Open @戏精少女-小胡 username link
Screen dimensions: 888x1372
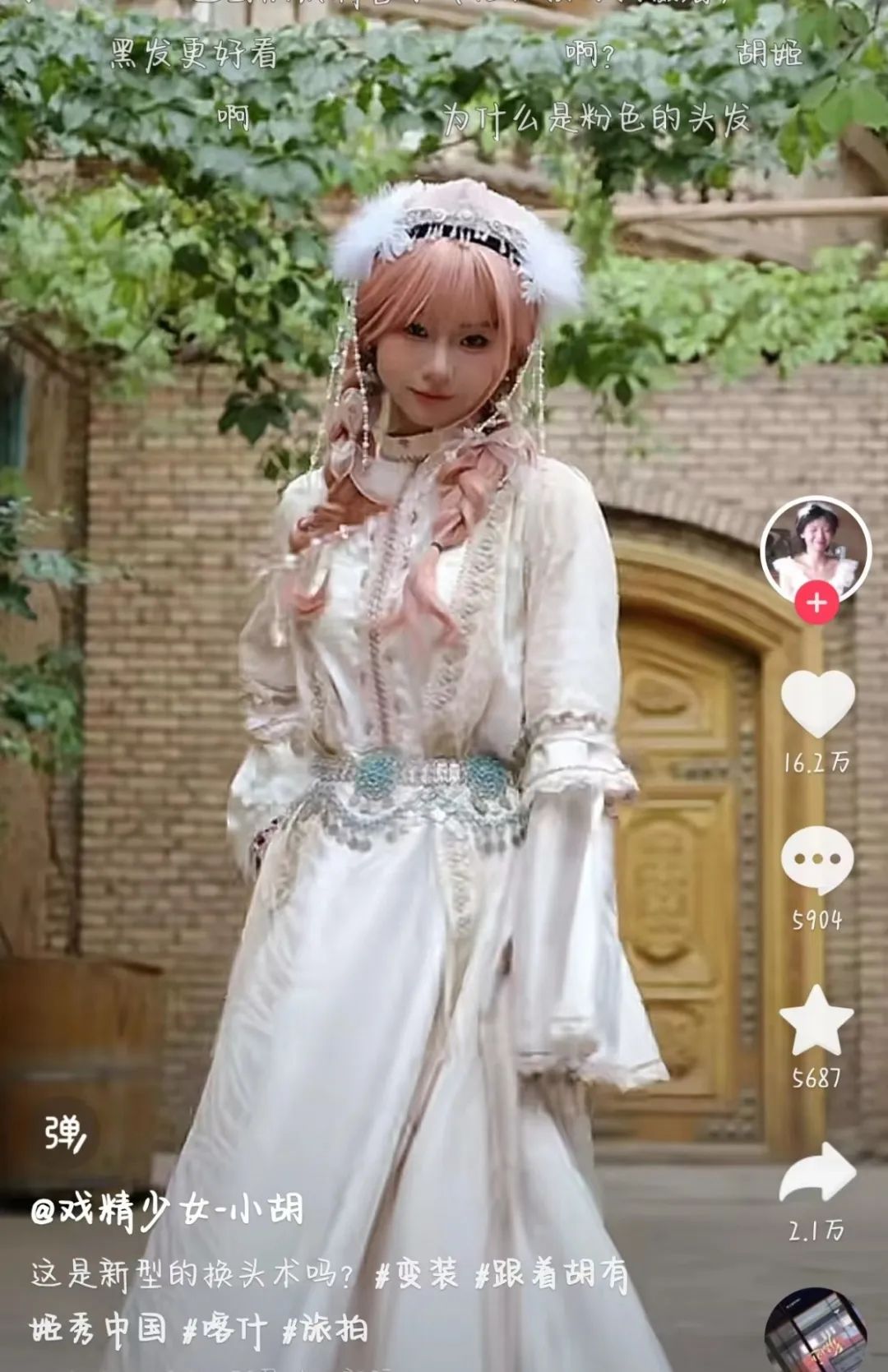point(168,1211)
